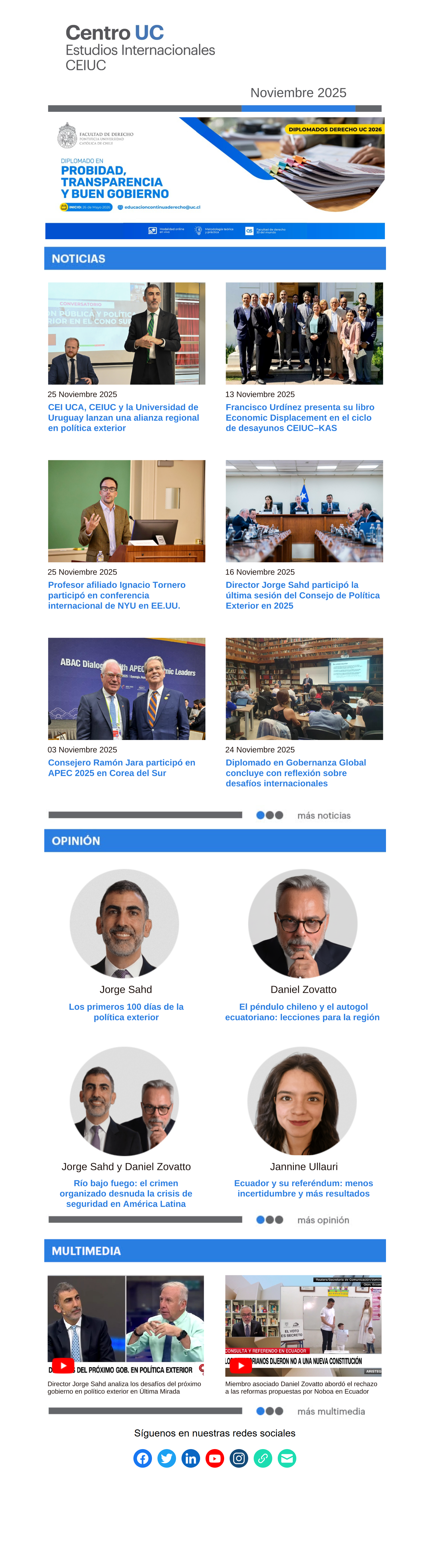Screen dimensions: 433x1568
Task: Play Daniel Zovatto Ecuador reforms video
Action: coord(241,1365)
